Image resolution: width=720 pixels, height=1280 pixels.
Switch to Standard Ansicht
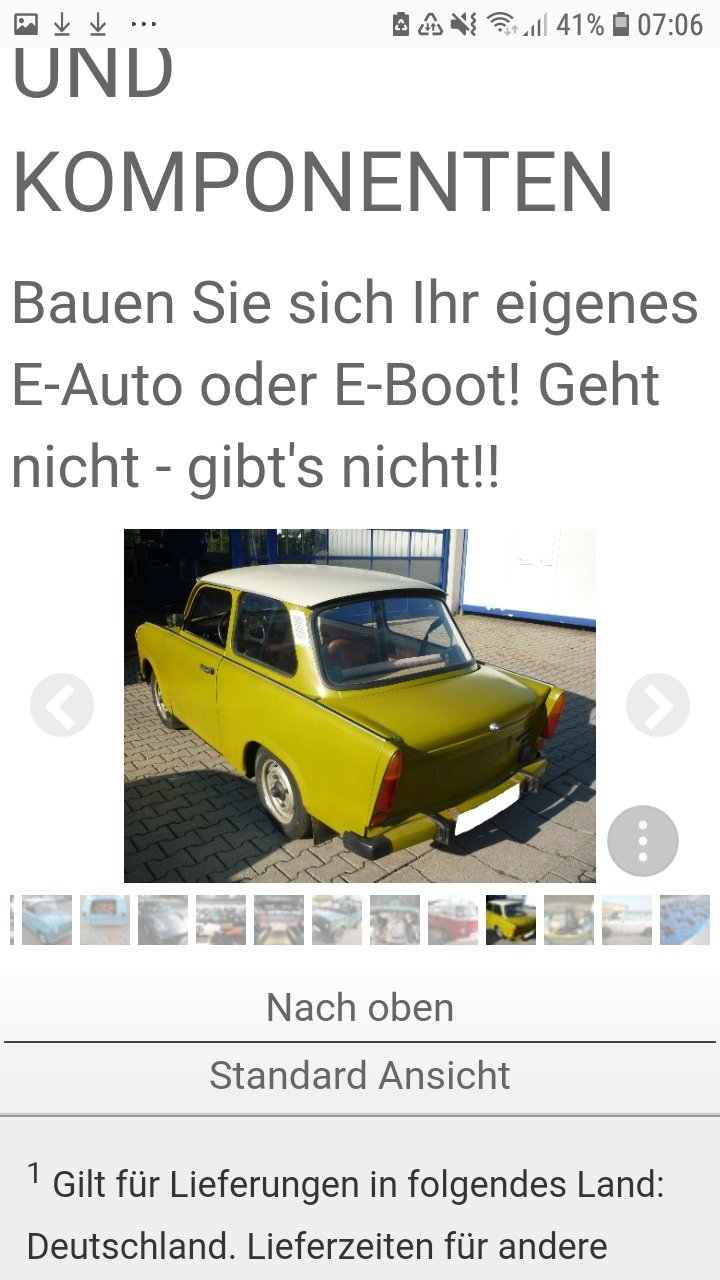pos(360,1076)
